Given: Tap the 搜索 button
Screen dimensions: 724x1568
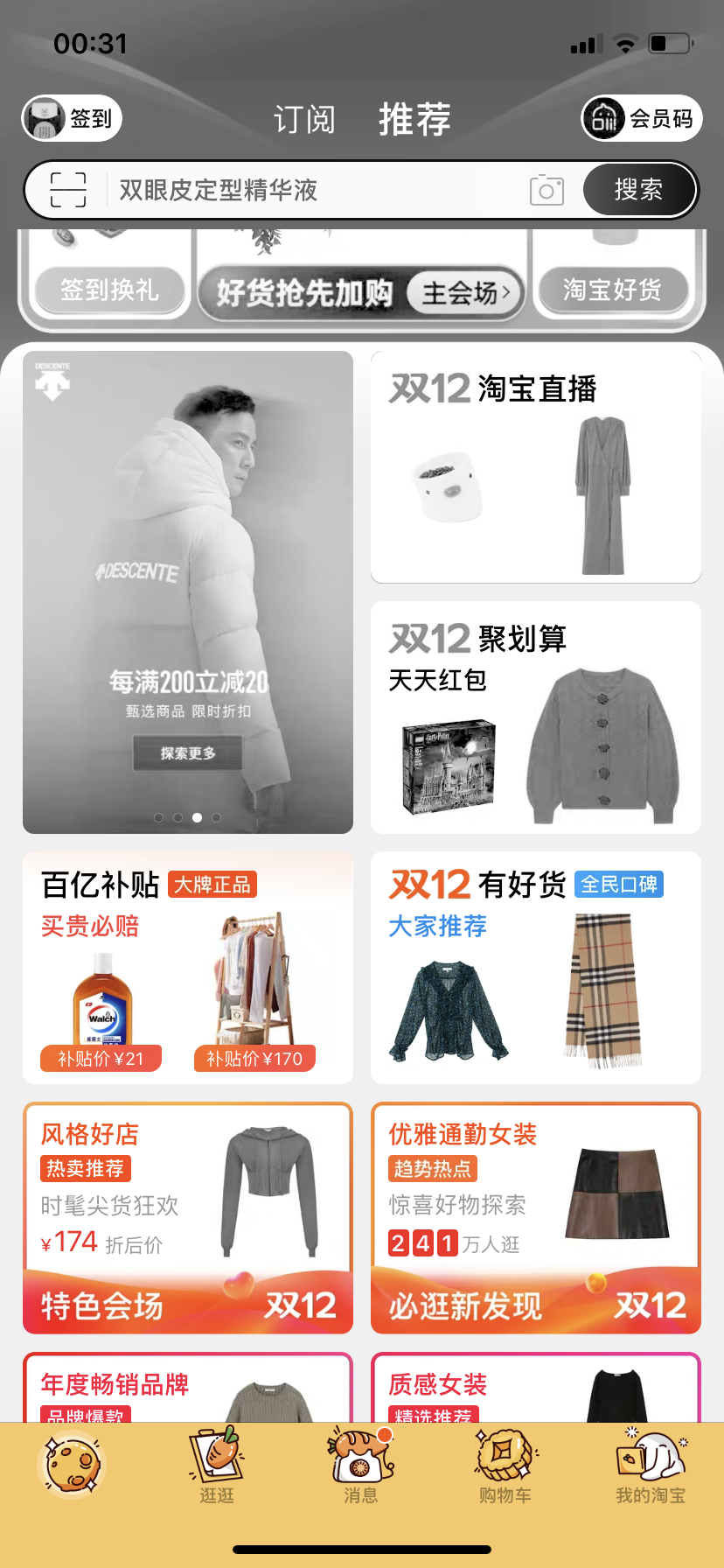Looking at the screenshot, I should (638, 189).
